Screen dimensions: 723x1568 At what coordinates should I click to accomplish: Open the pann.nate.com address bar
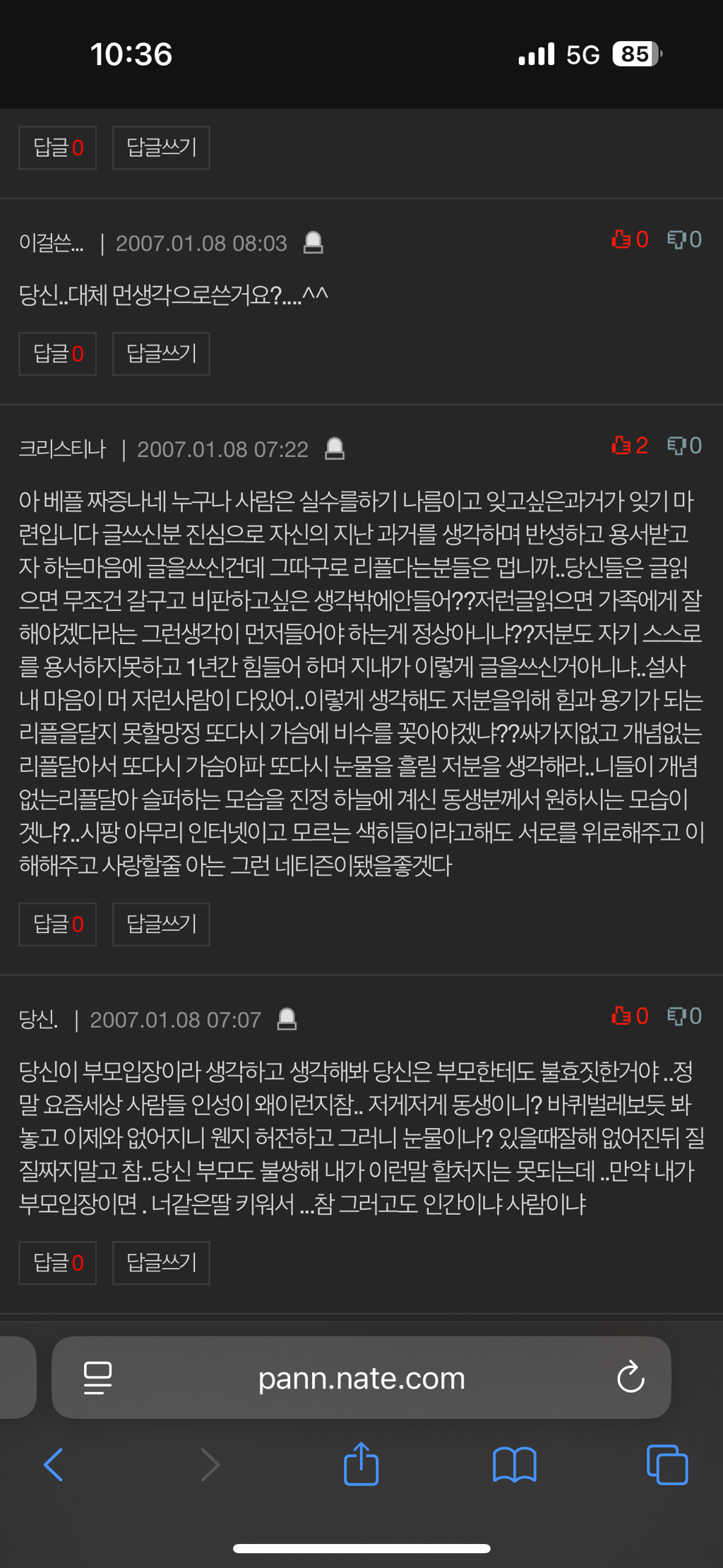click(x=361, y=1378)
